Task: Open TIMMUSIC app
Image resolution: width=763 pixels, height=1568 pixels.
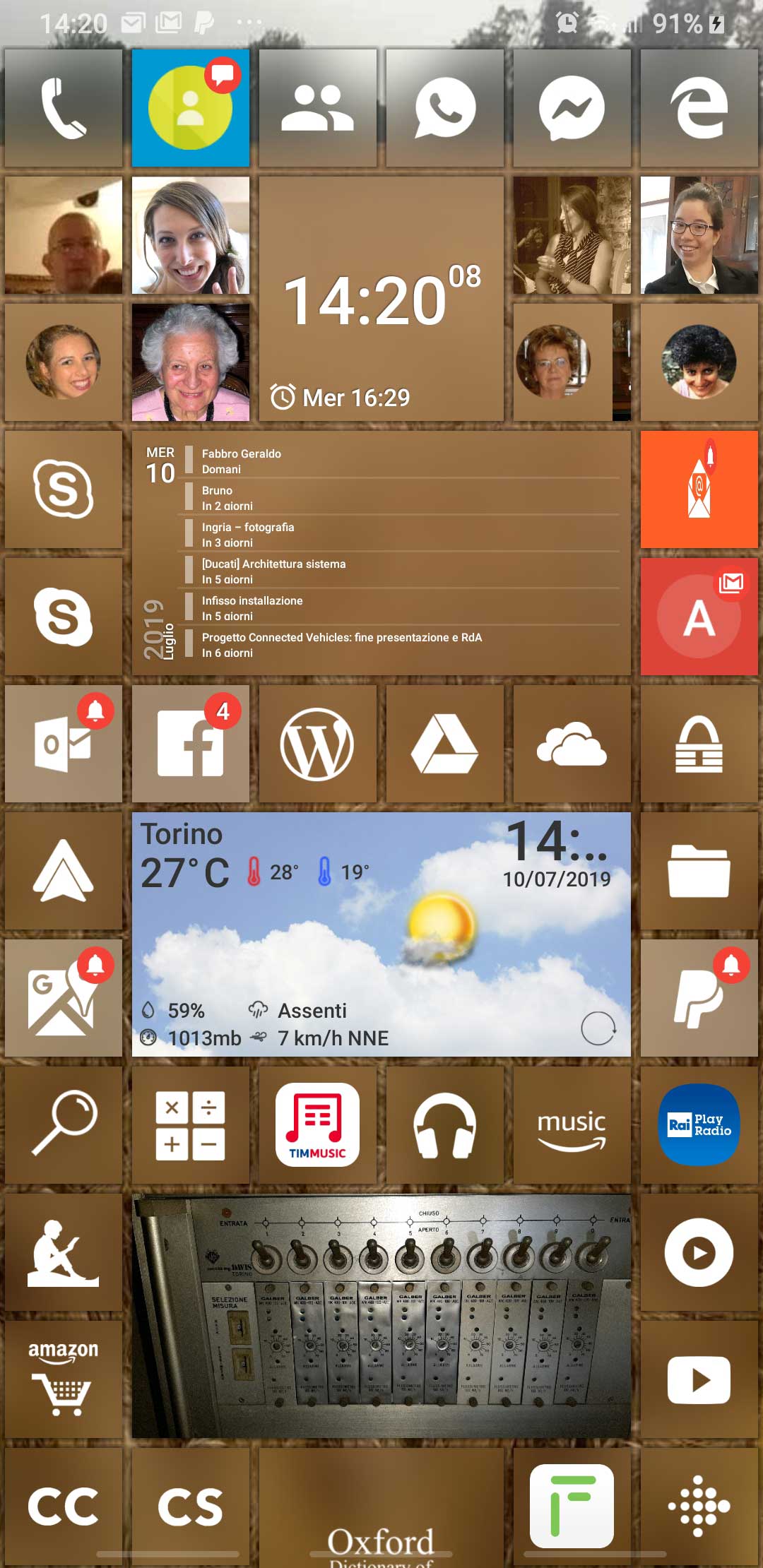Action: click(317, 1125)
